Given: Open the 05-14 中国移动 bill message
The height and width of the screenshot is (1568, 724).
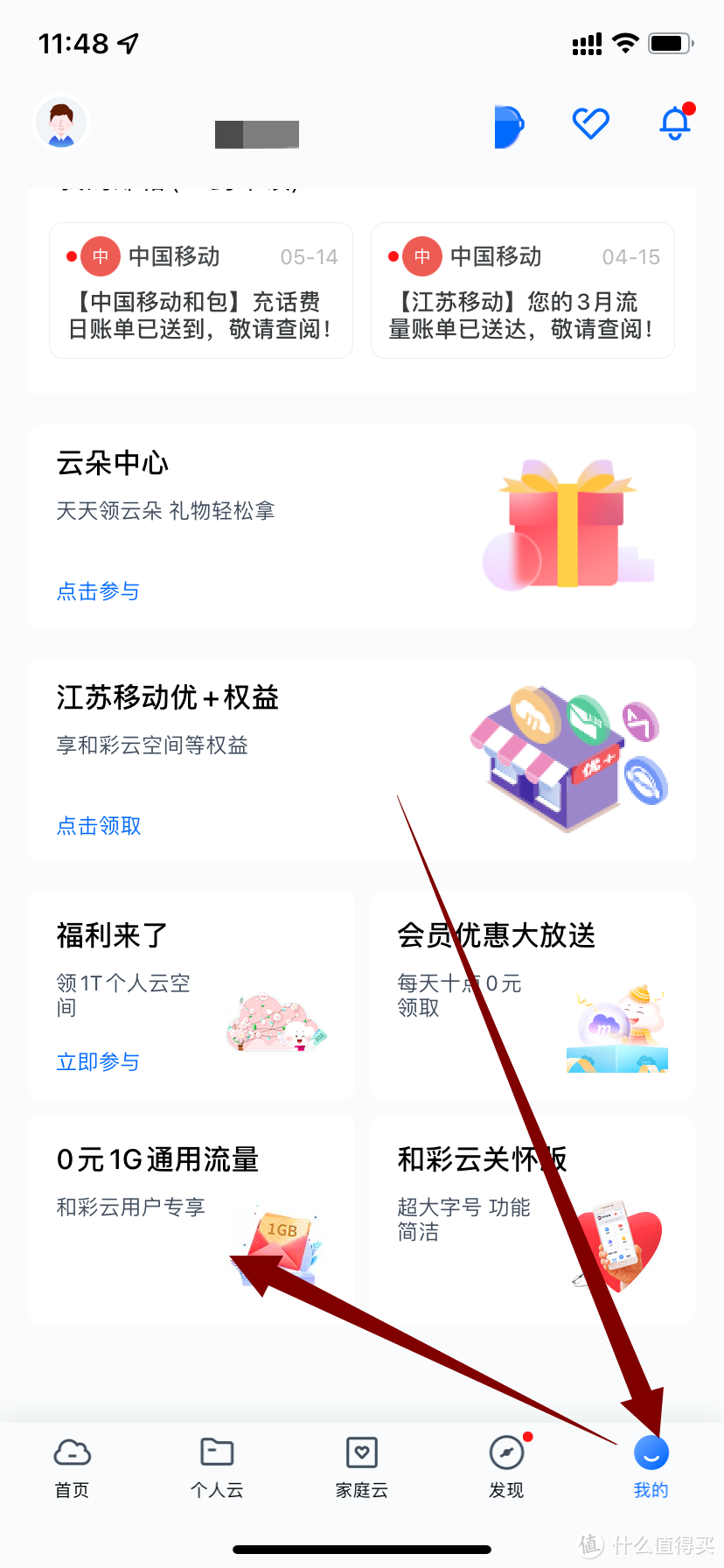Looking at the screenshot, I should click(x=201, y=290).
